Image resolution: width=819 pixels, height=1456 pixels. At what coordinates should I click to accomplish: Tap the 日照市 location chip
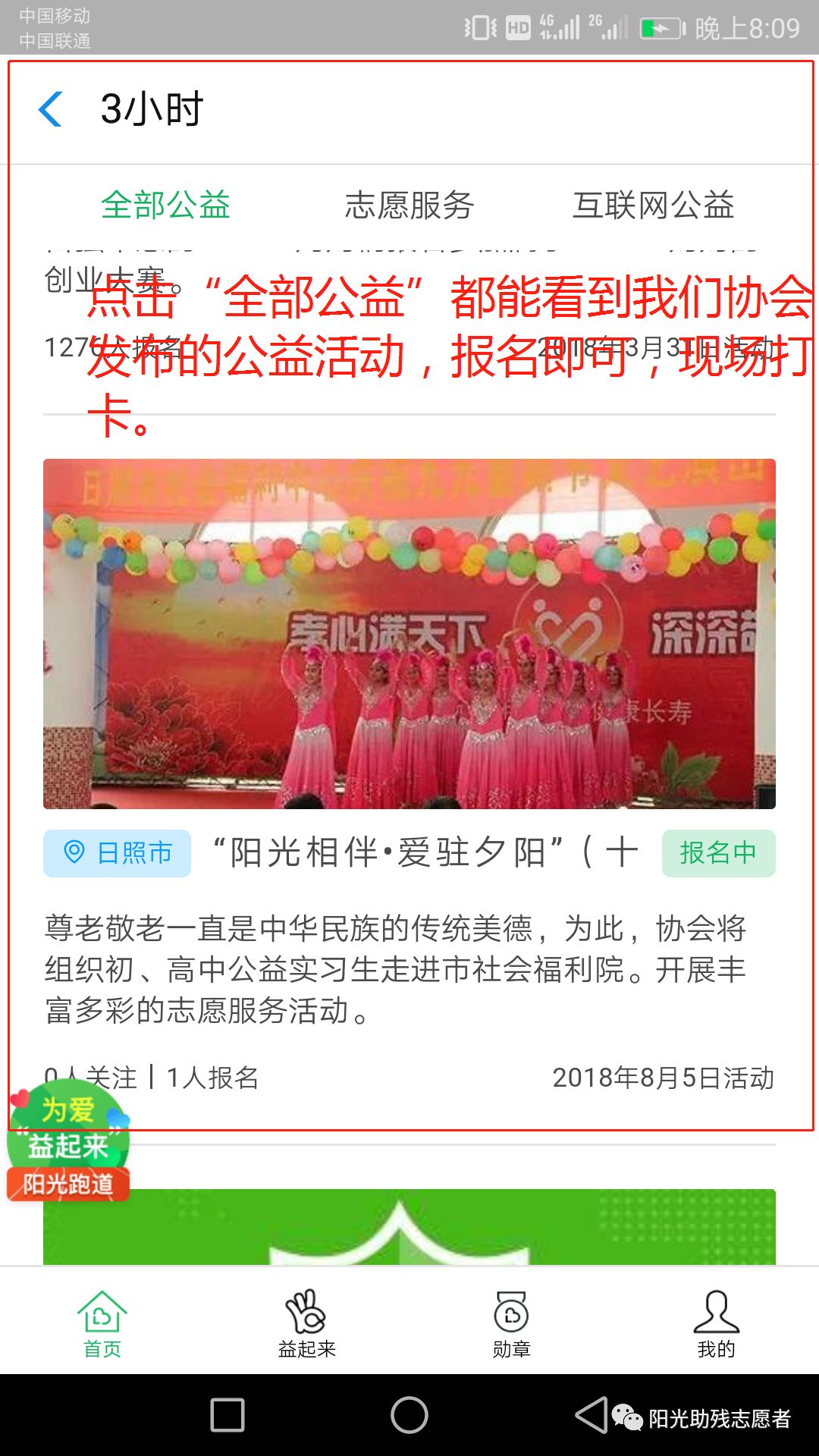pos(118,853)
